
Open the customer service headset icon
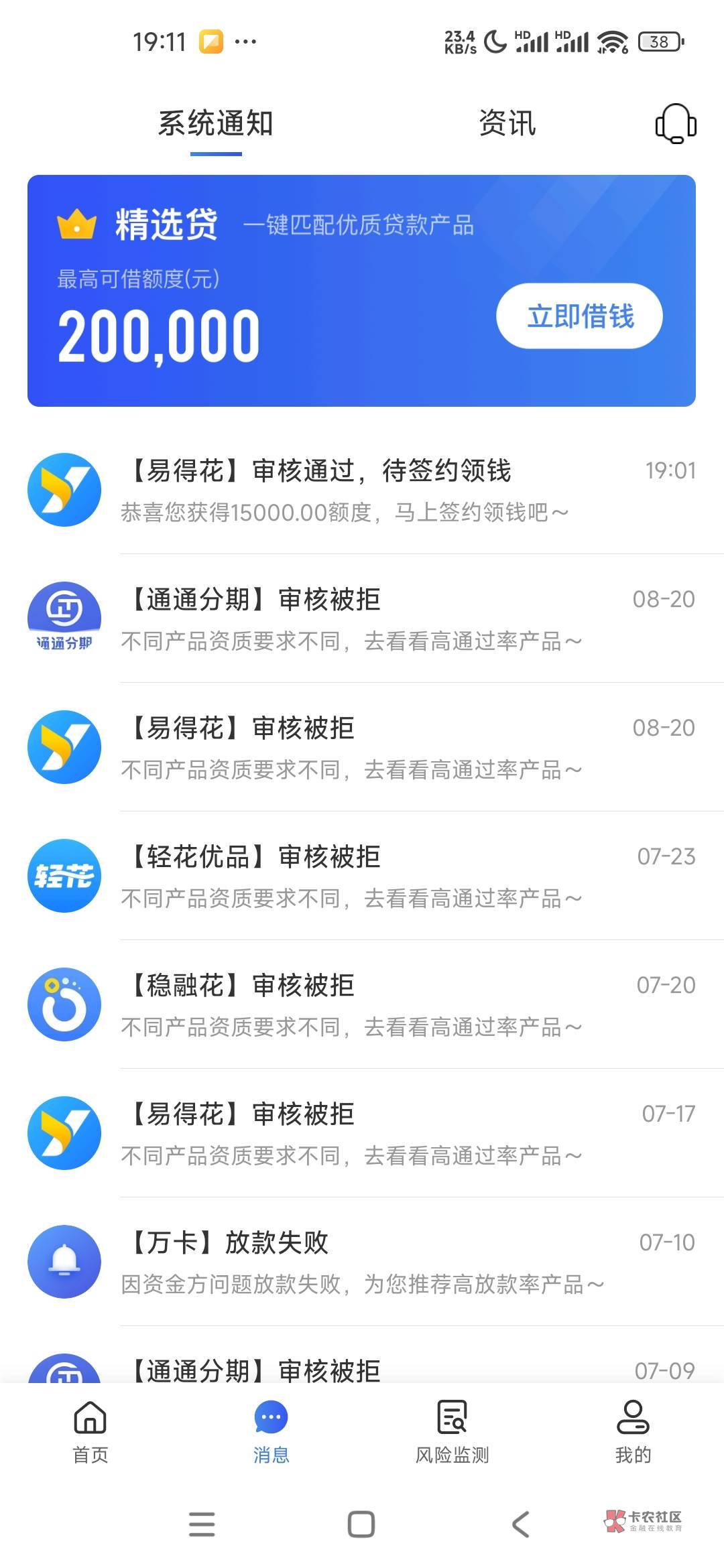676,123
